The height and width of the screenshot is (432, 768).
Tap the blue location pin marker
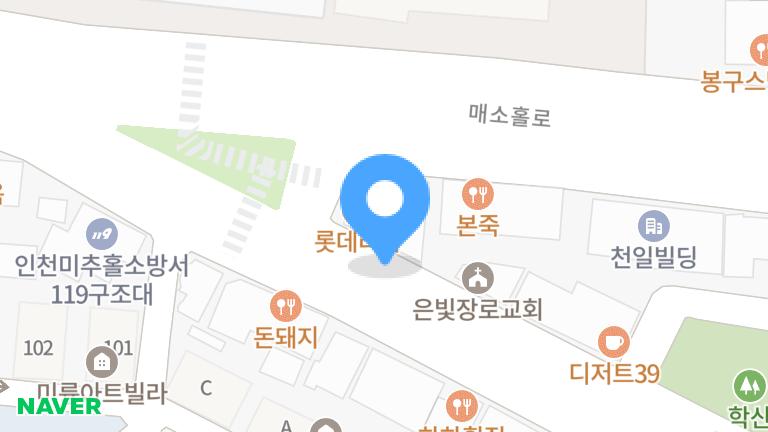pyautogui.click(x=383, y=203)
